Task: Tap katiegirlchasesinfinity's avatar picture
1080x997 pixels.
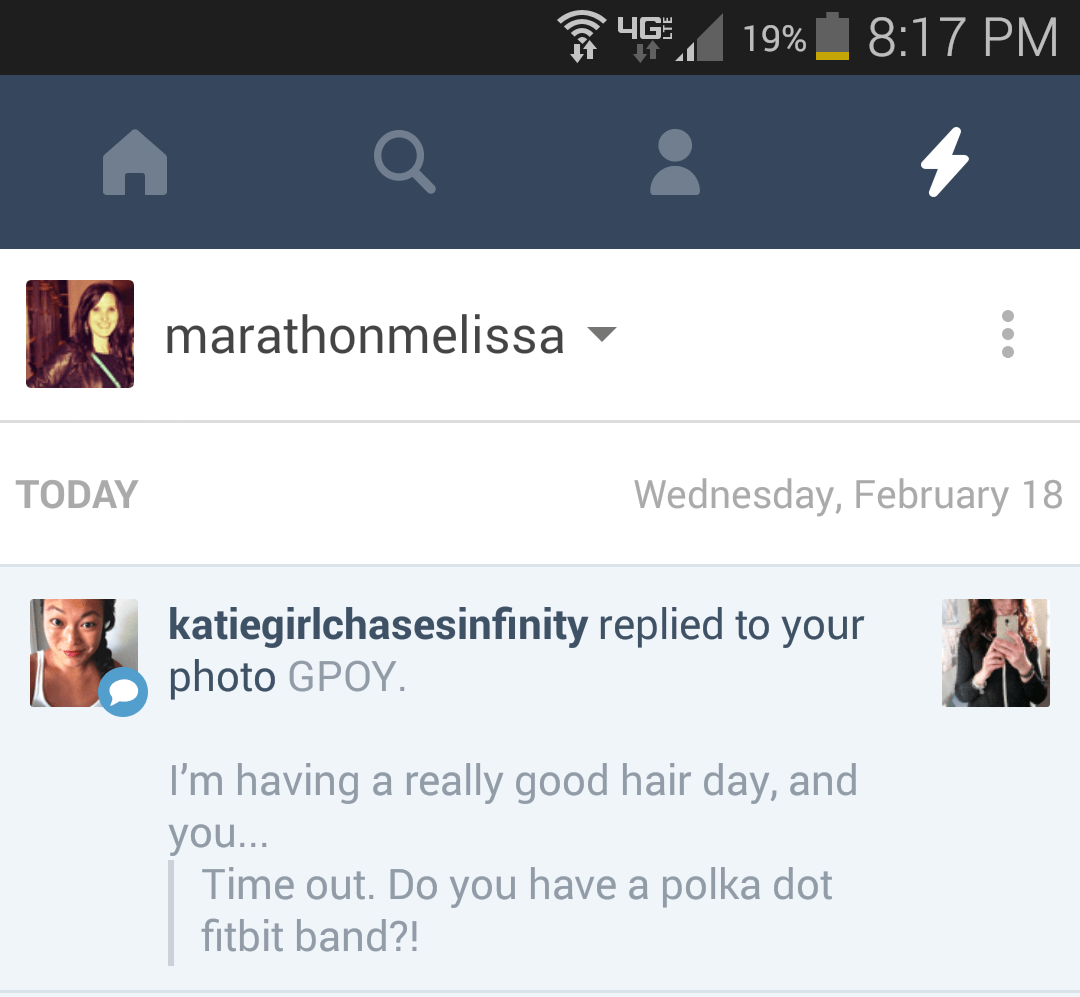Action: point(83,653)
